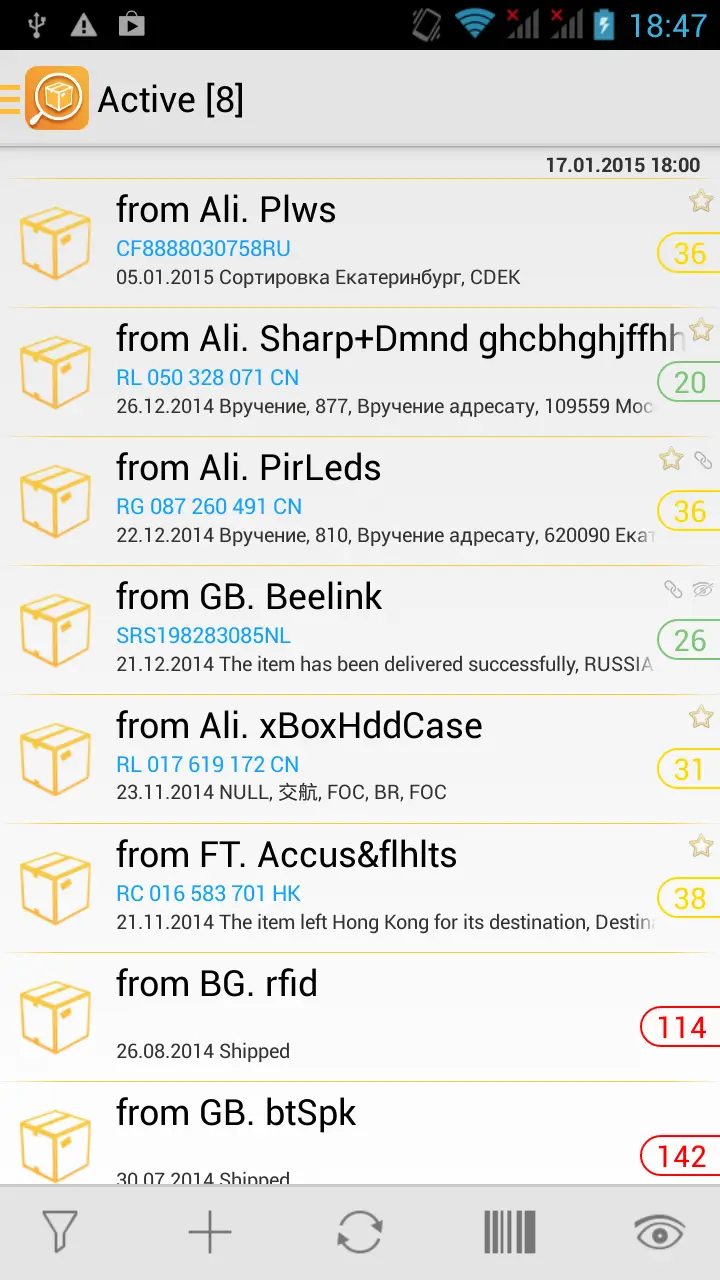Viewport: 720px width, 1280px height.
Task: Tap the link icon on the PirLeds item
Action: pos(703,460)
